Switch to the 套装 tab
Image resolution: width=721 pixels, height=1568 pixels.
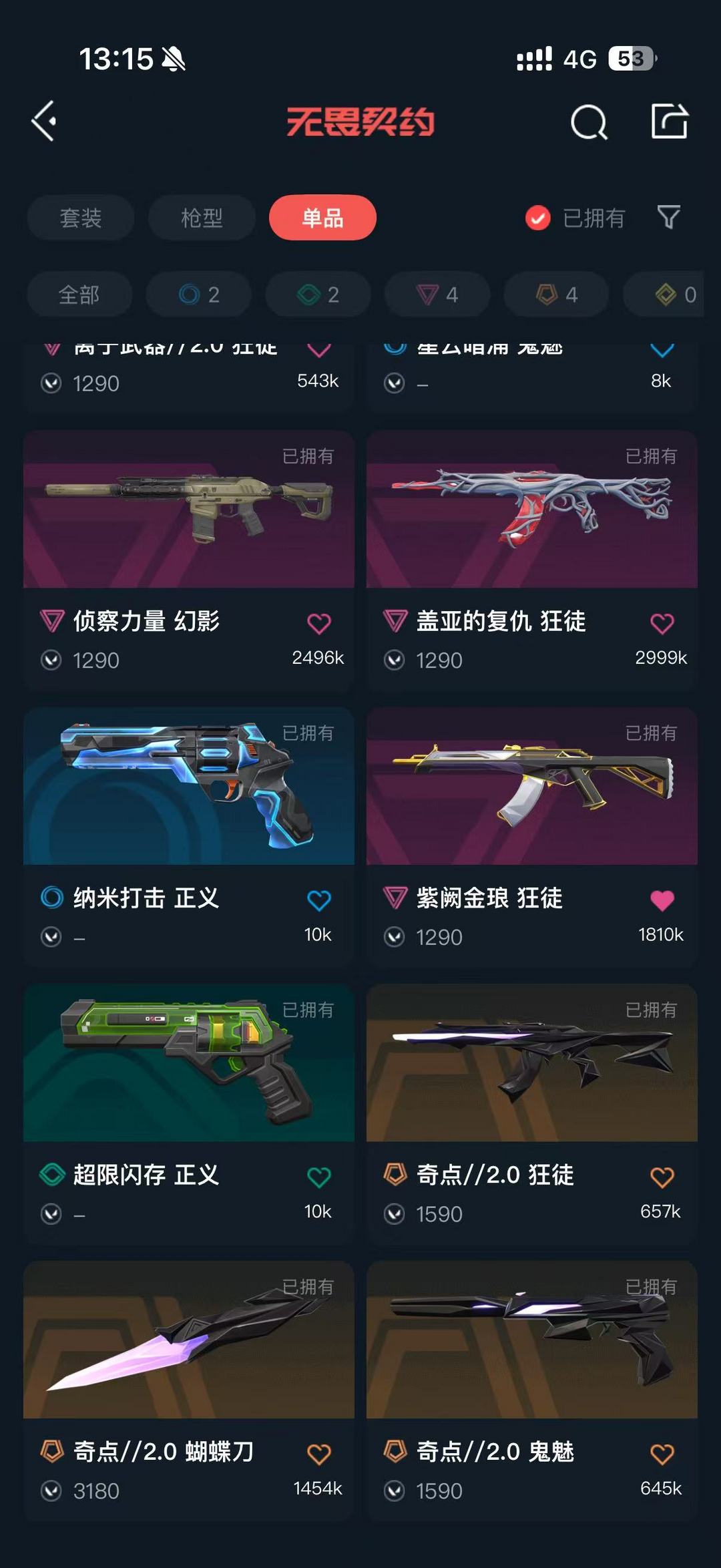[80, 218]
